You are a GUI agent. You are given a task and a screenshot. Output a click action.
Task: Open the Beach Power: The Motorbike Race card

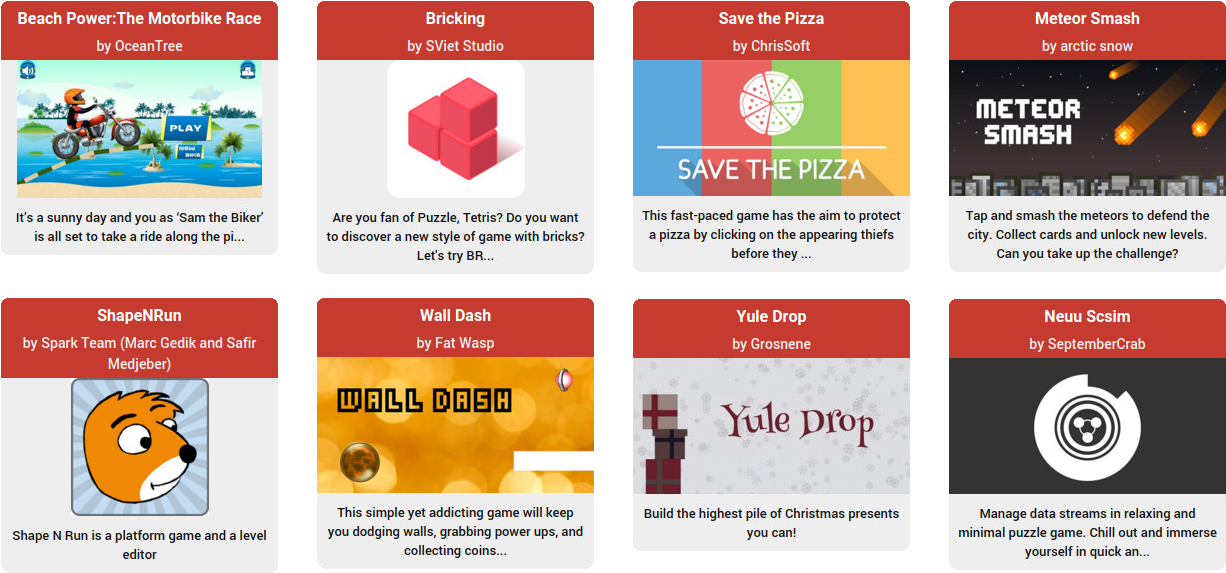tap(139, 128)
